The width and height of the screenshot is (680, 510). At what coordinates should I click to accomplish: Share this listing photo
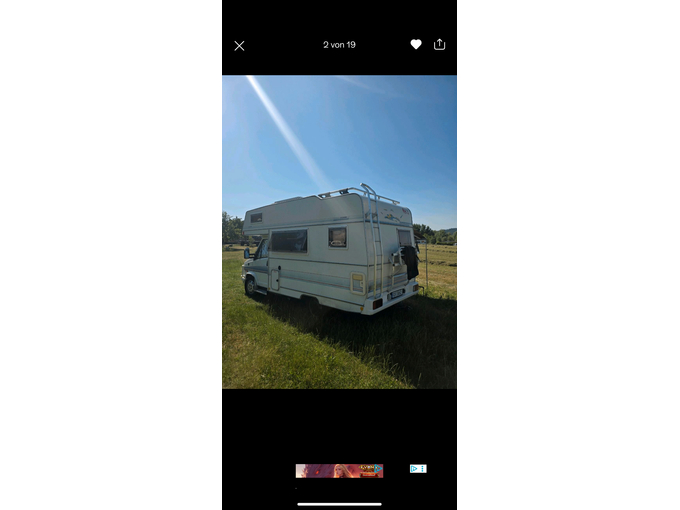440,44
